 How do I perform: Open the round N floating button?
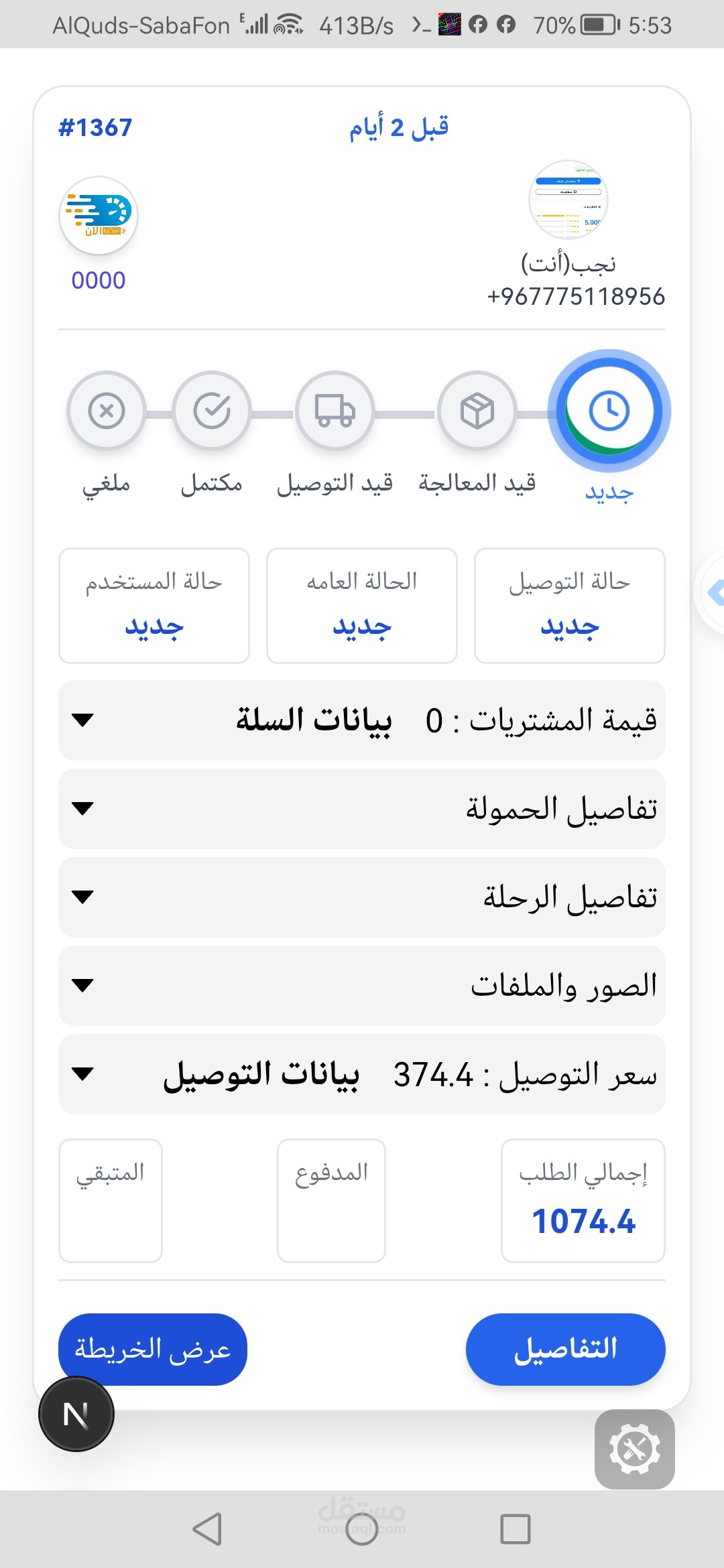point(76,1415)
